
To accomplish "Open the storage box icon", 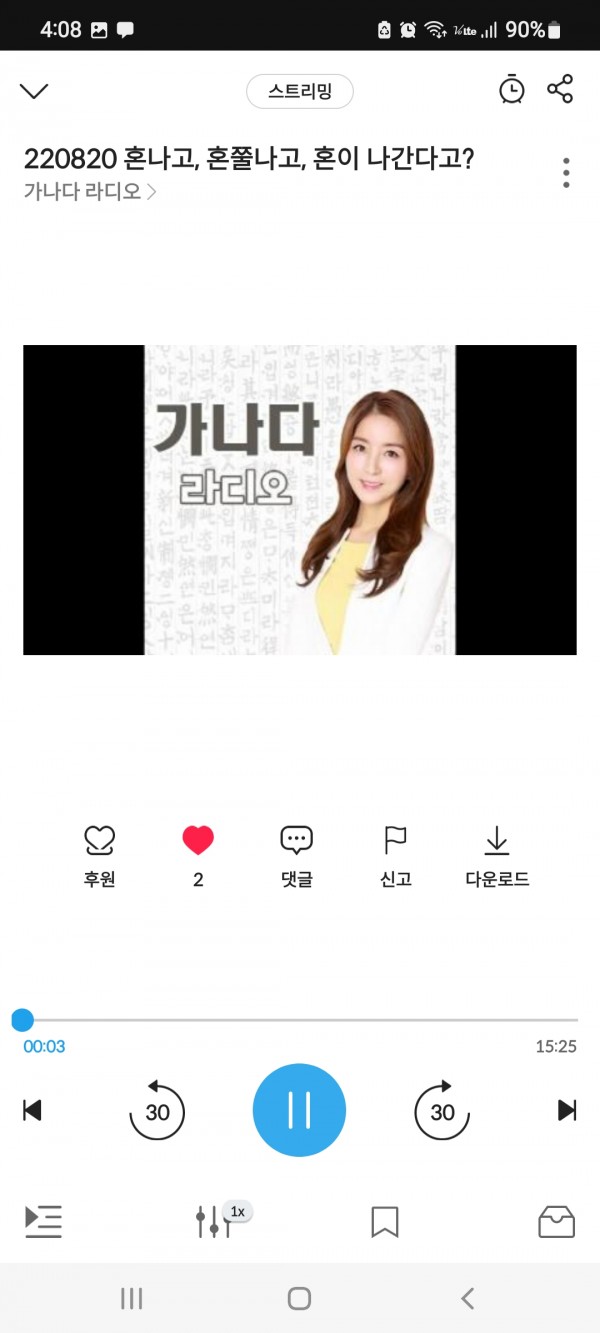I will click(557, 1221).
